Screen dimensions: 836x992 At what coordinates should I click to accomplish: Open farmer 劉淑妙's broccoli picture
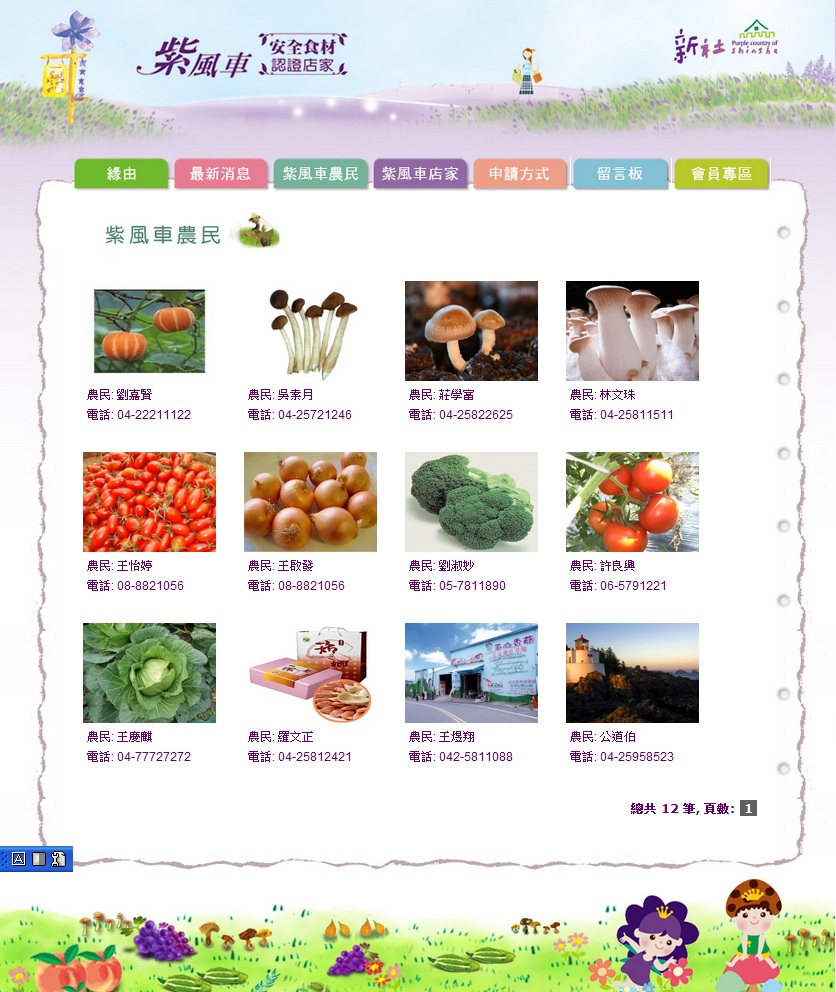[471, 502]
